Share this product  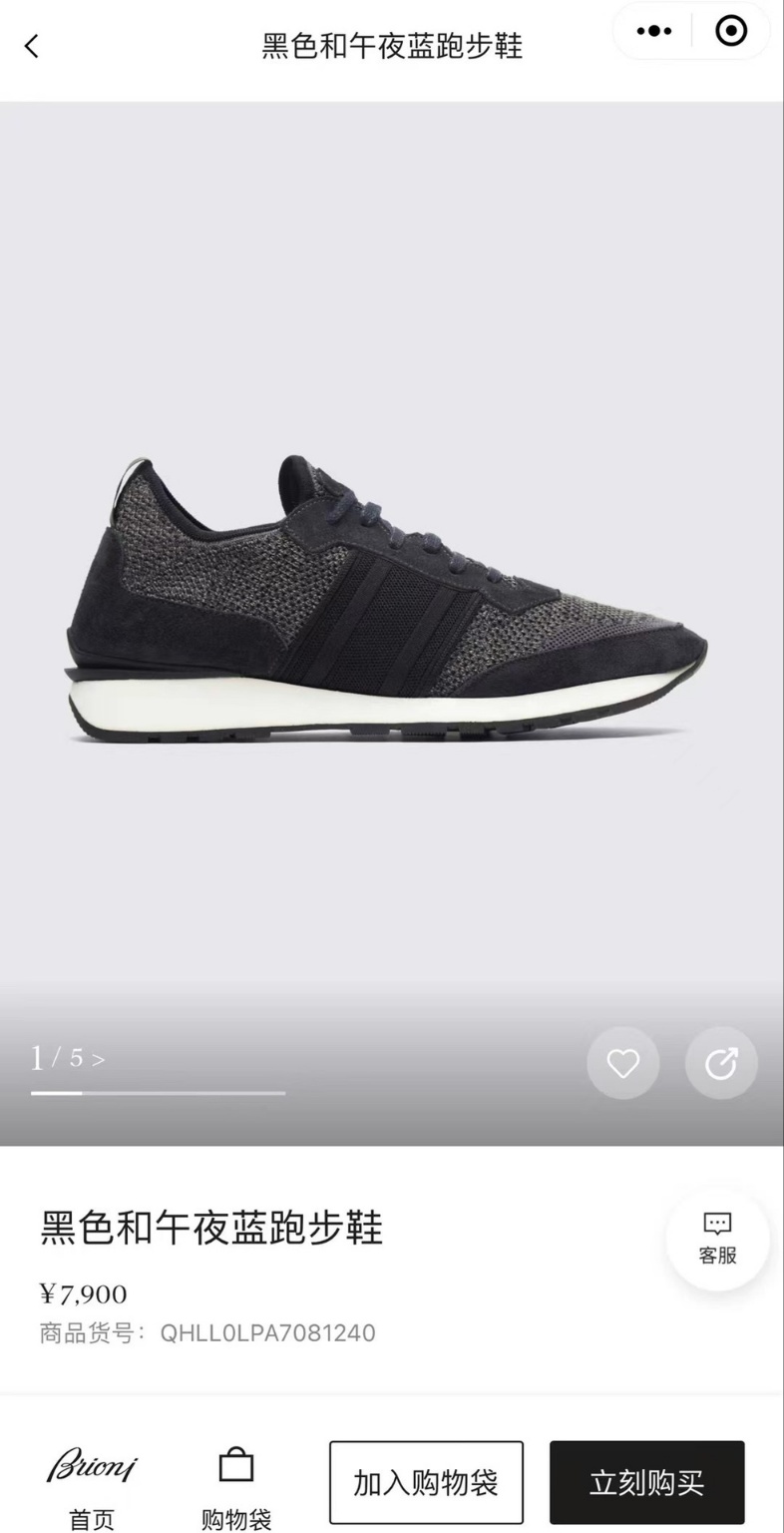coord(720,1064)
